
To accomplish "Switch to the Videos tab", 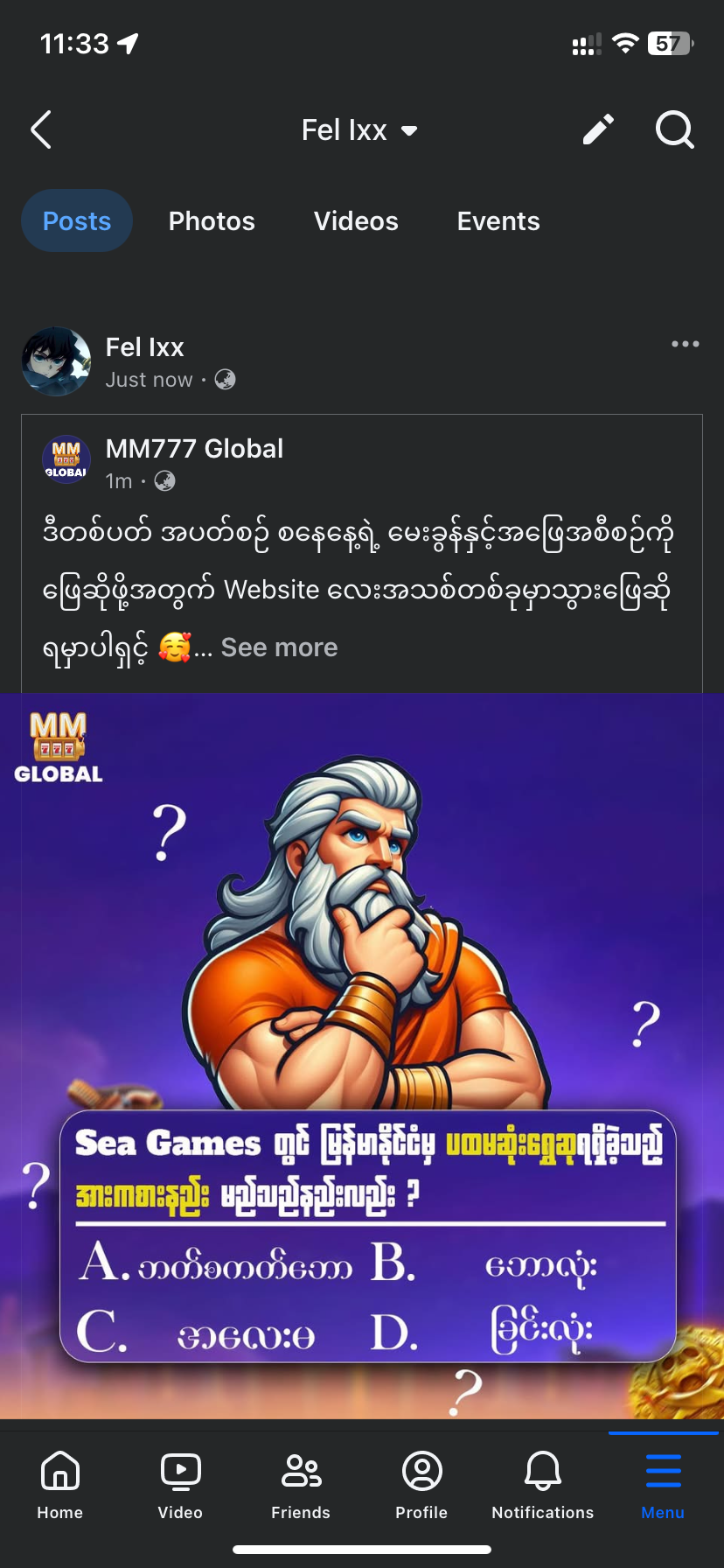I will click(356, 220).
